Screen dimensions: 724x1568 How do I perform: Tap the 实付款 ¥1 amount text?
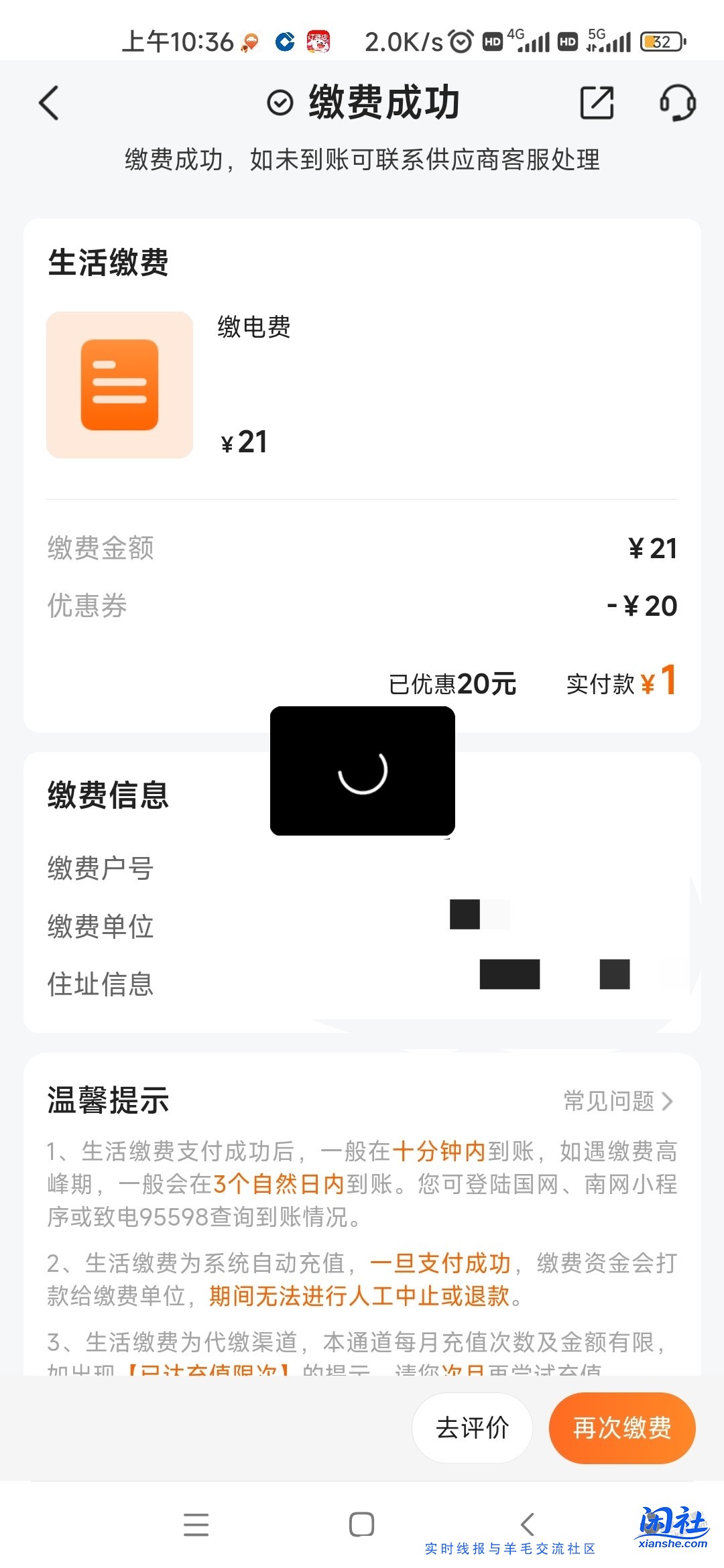(x=620, y=682)
